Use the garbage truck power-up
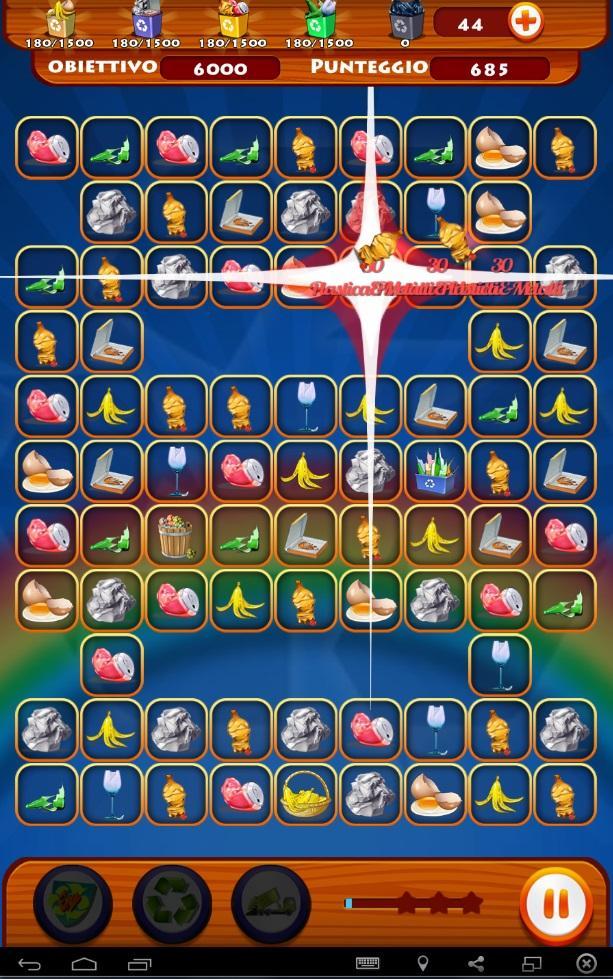 (x=270, y=904)
